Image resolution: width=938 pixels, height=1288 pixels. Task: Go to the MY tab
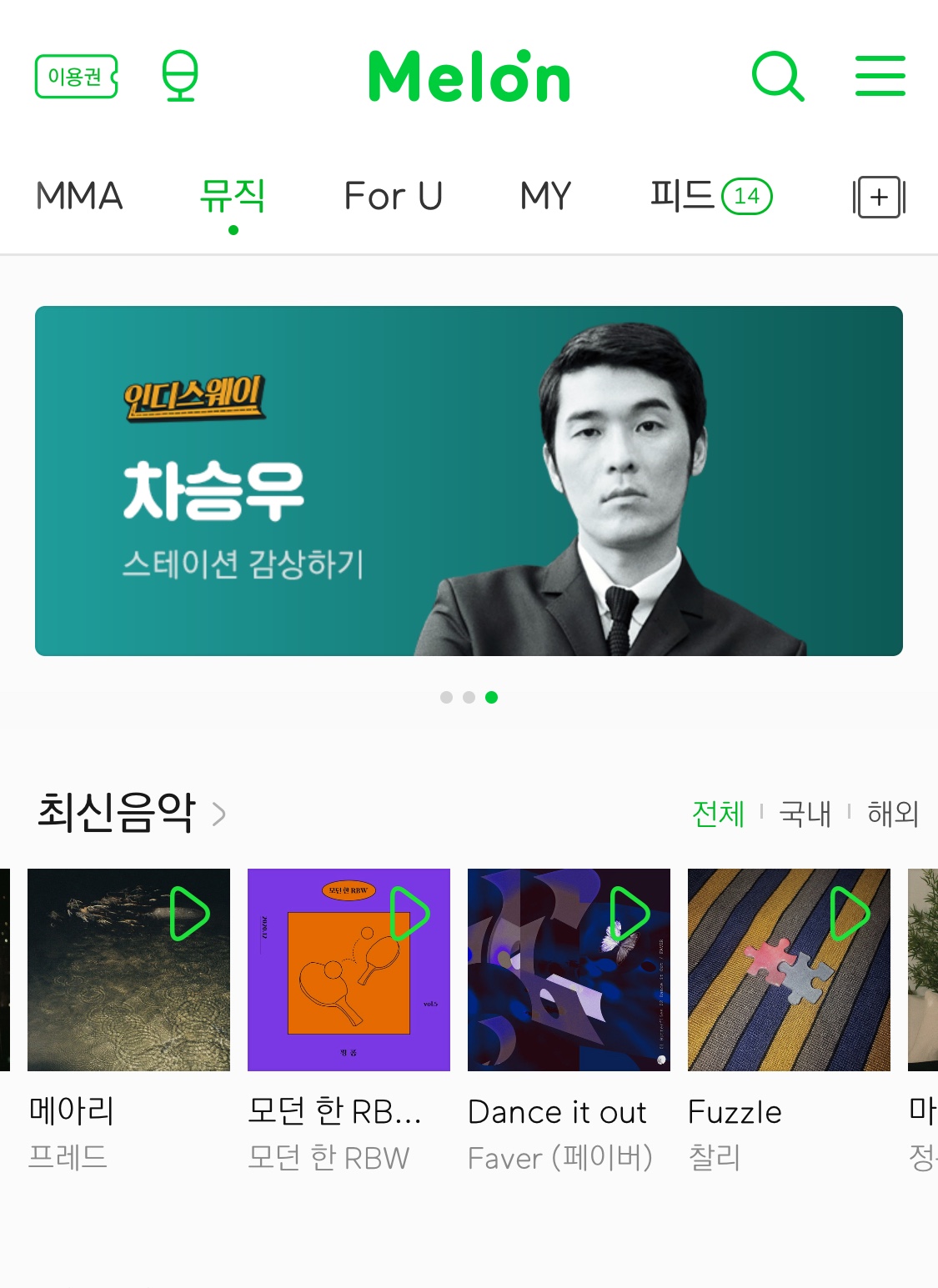[x=545, y=197]
